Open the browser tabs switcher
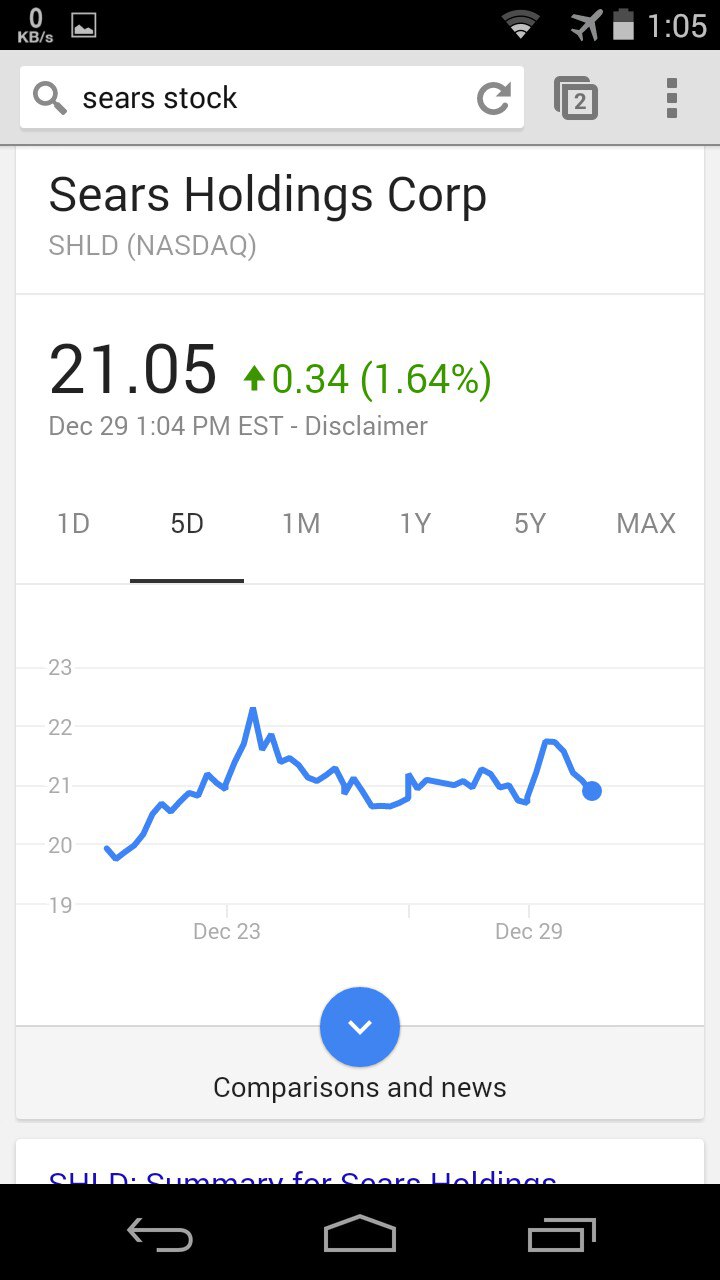This screenshot has width=720, height=1280. (x=577, y=98)
